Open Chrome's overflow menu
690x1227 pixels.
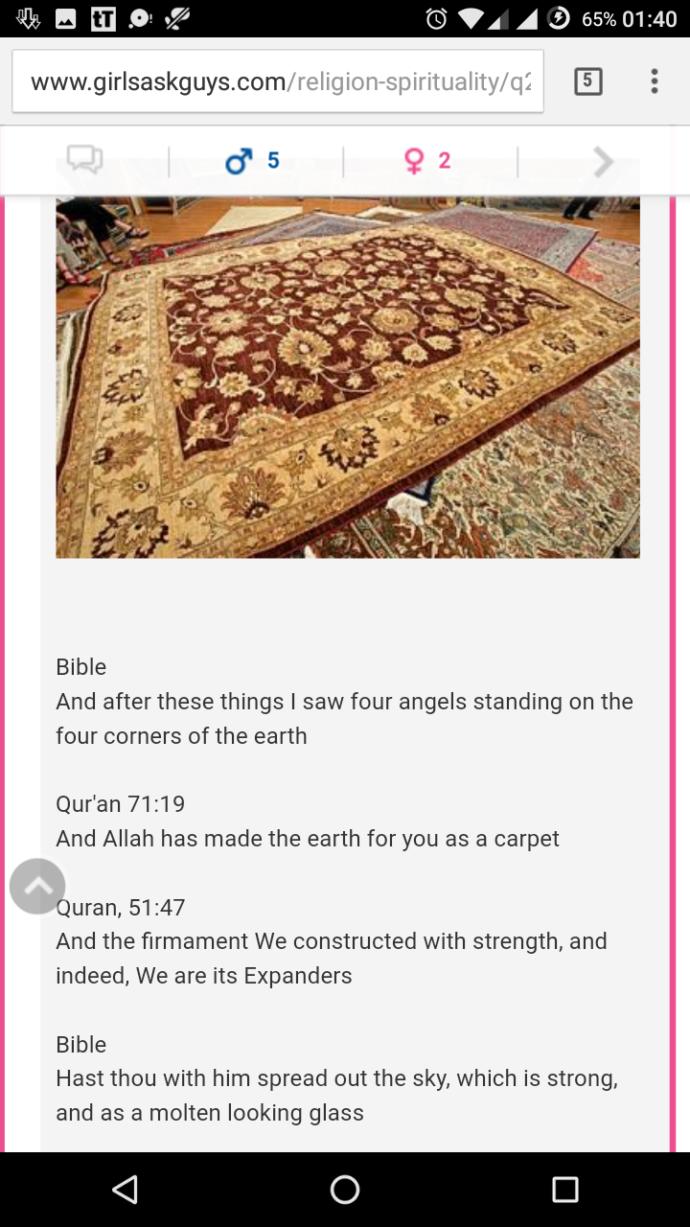(x=654, y=82)
